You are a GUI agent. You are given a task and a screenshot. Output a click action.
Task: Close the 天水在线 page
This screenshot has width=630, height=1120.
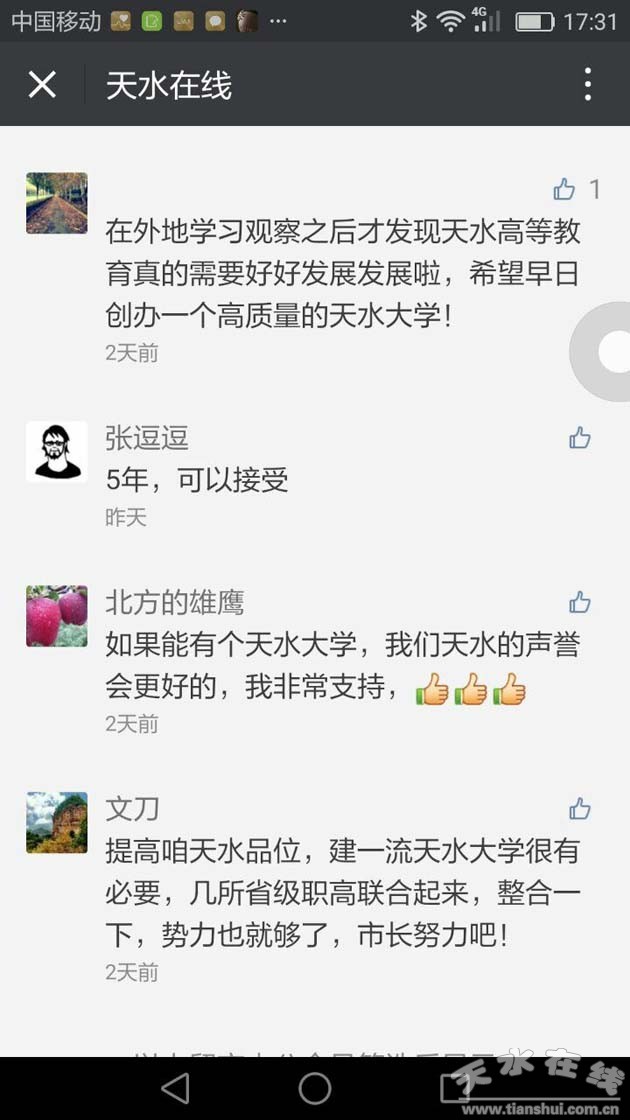(42, 85)
